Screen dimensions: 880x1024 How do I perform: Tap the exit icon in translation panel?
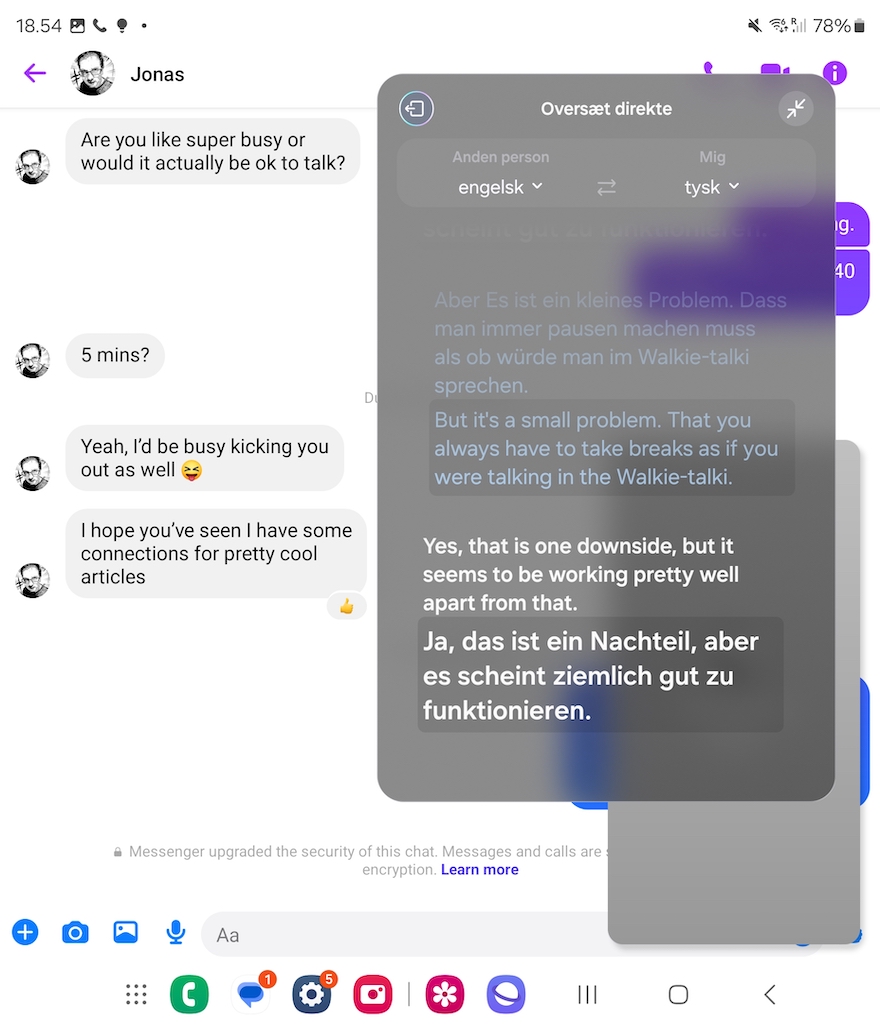416,109
